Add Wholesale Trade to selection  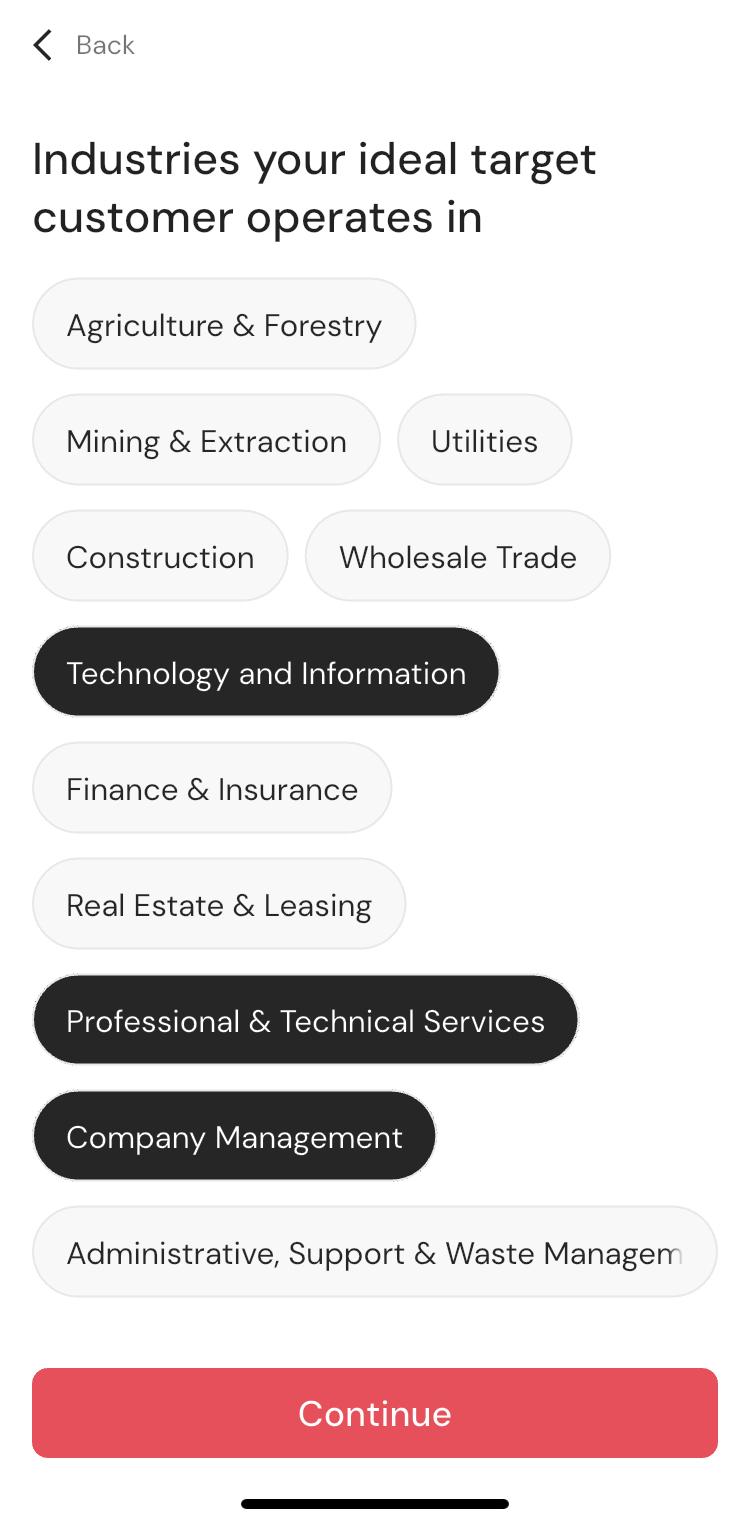pos(457,557)
